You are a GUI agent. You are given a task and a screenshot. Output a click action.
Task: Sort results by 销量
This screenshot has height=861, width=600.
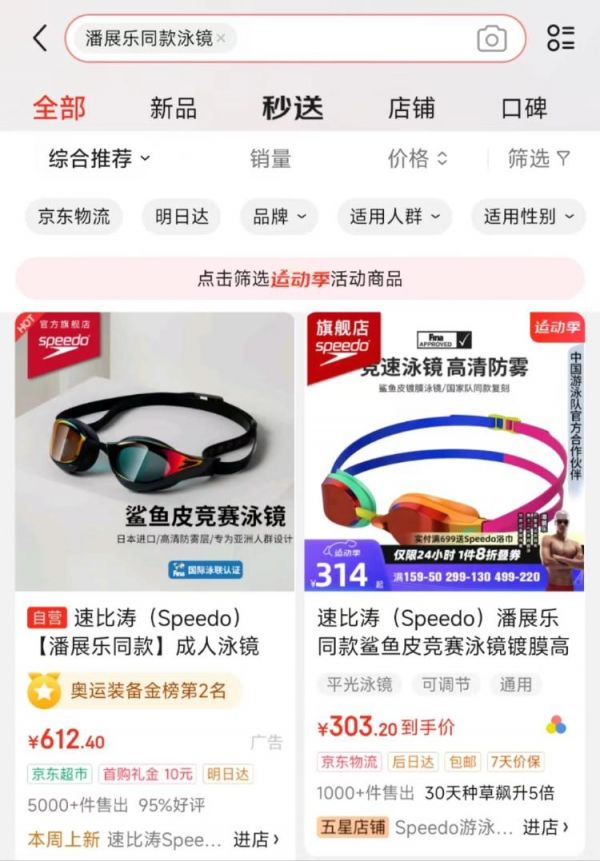pyautogui.click(x=270, y=158)
